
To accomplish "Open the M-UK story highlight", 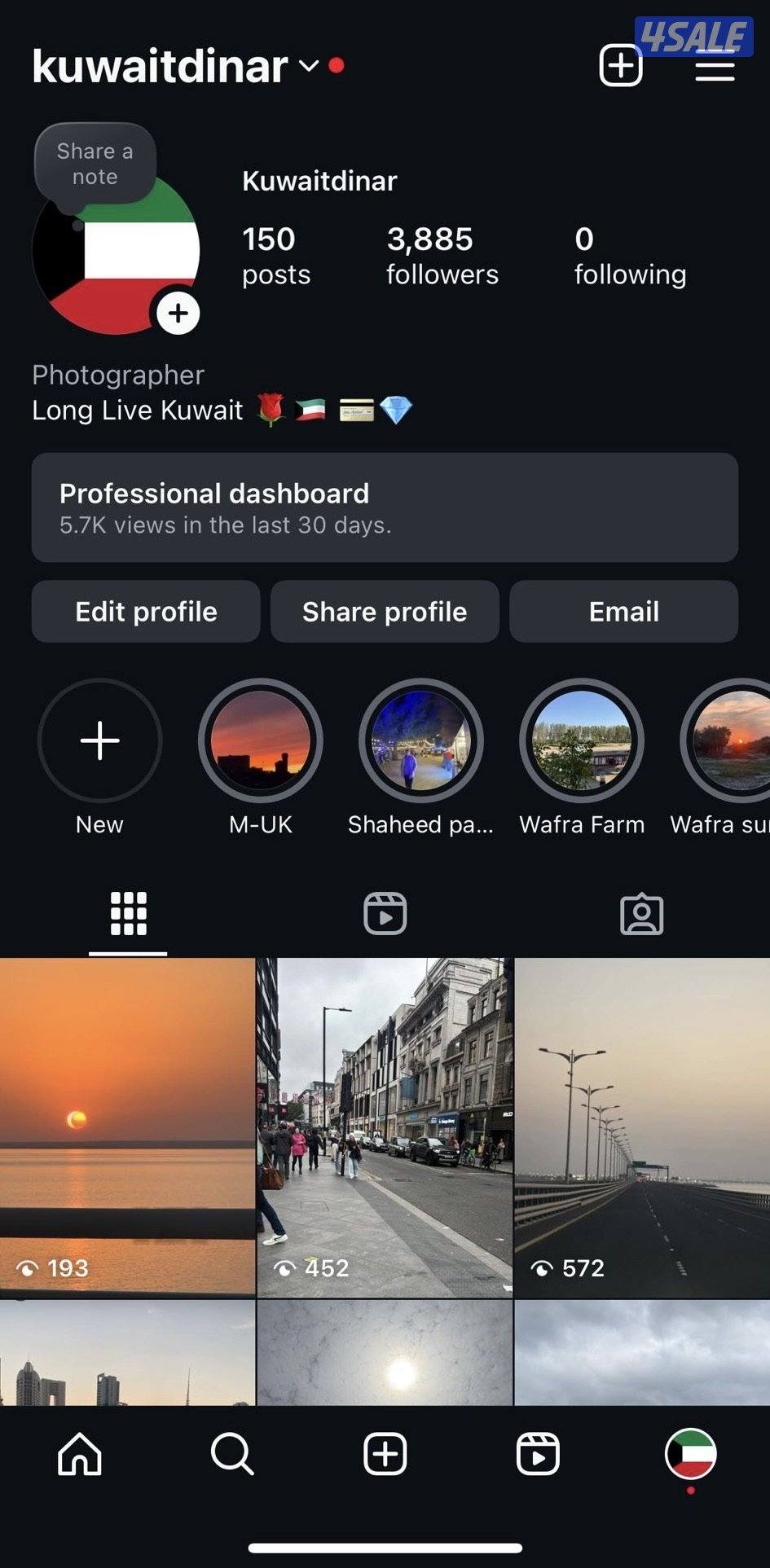I will [x=259, y=740].
